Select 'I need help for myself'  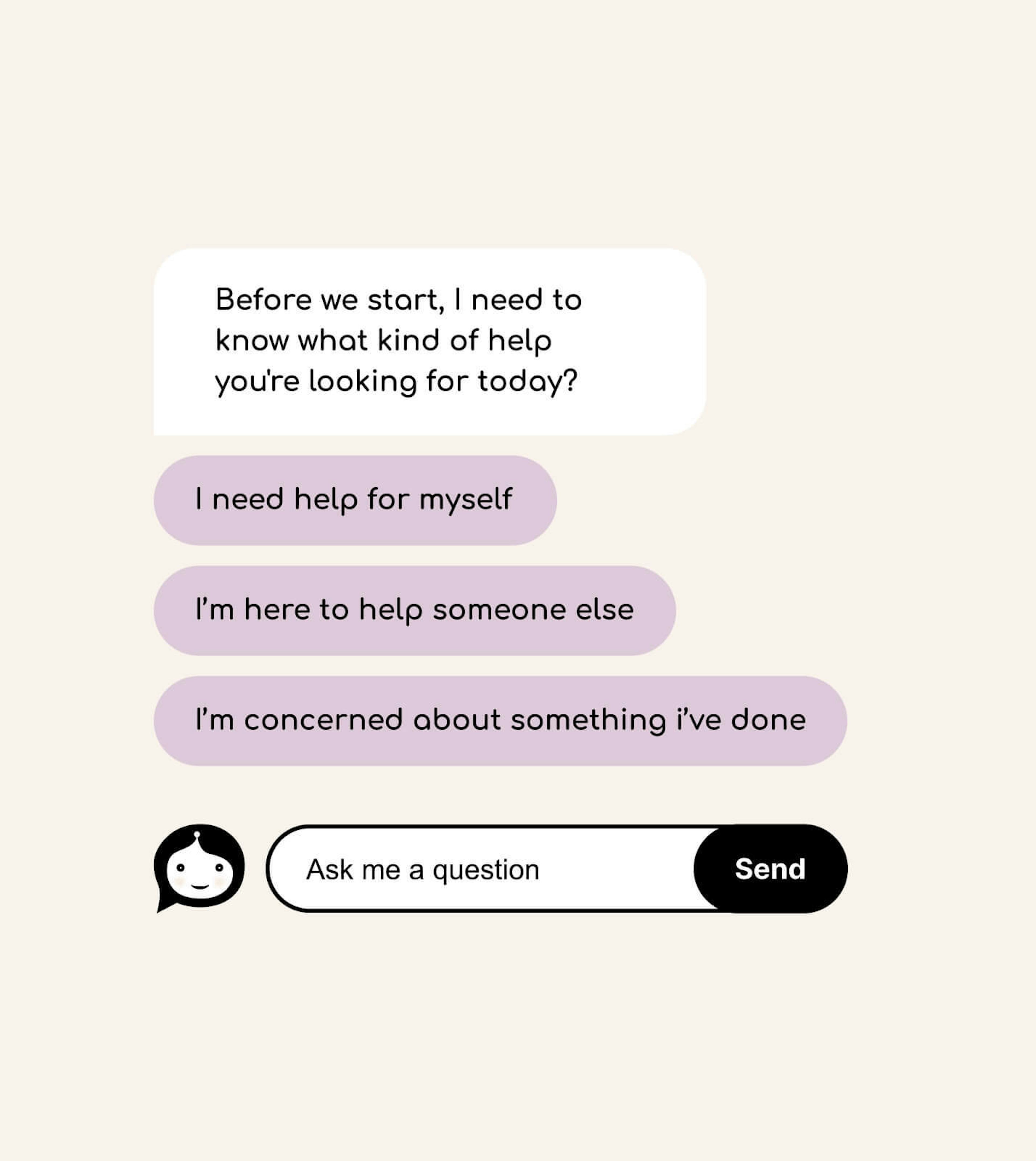click(355, 500)
